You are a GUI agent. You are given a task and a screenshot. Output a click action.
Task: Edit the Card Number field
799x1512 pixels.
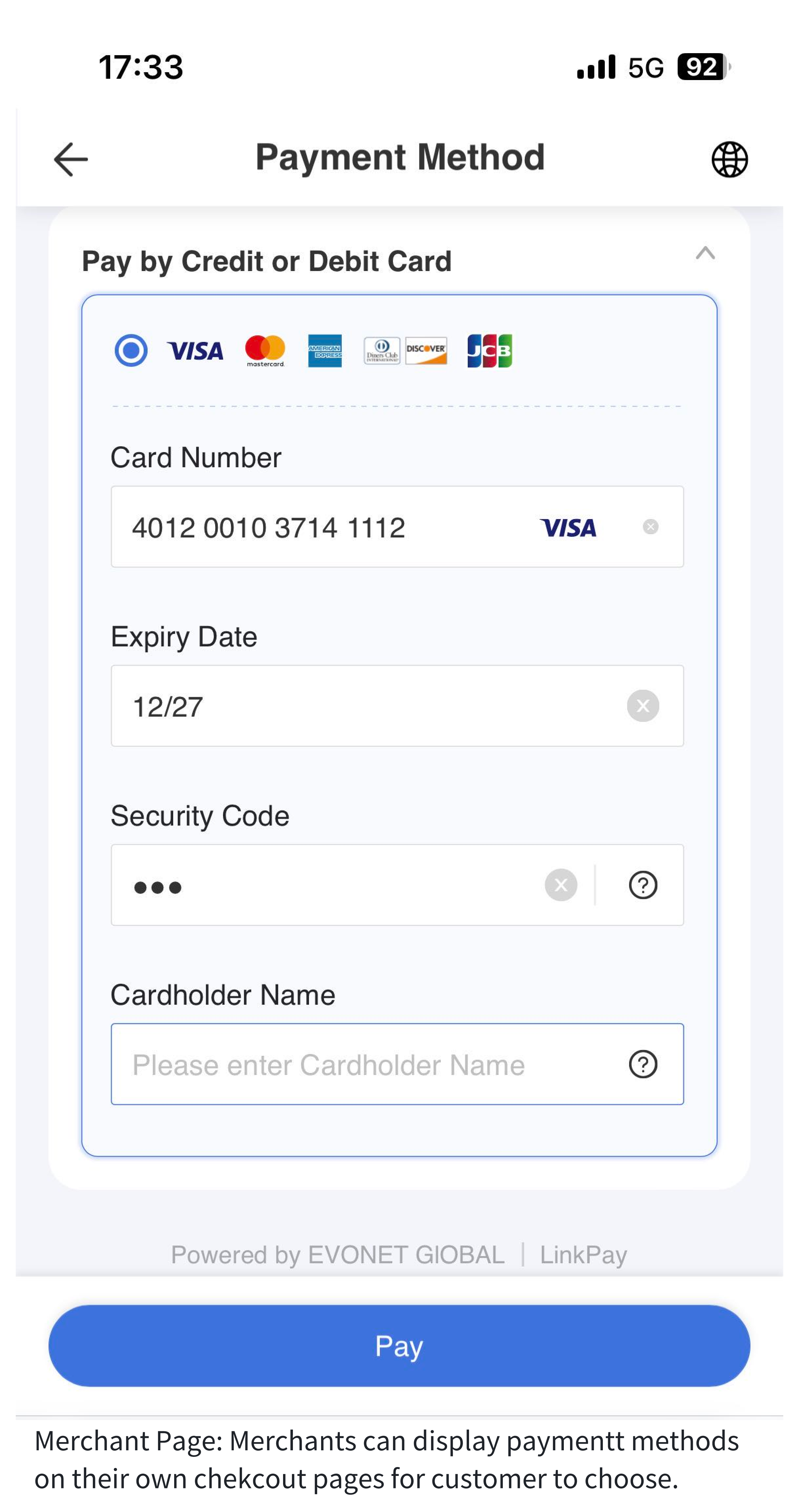click(x=397, y=527)
